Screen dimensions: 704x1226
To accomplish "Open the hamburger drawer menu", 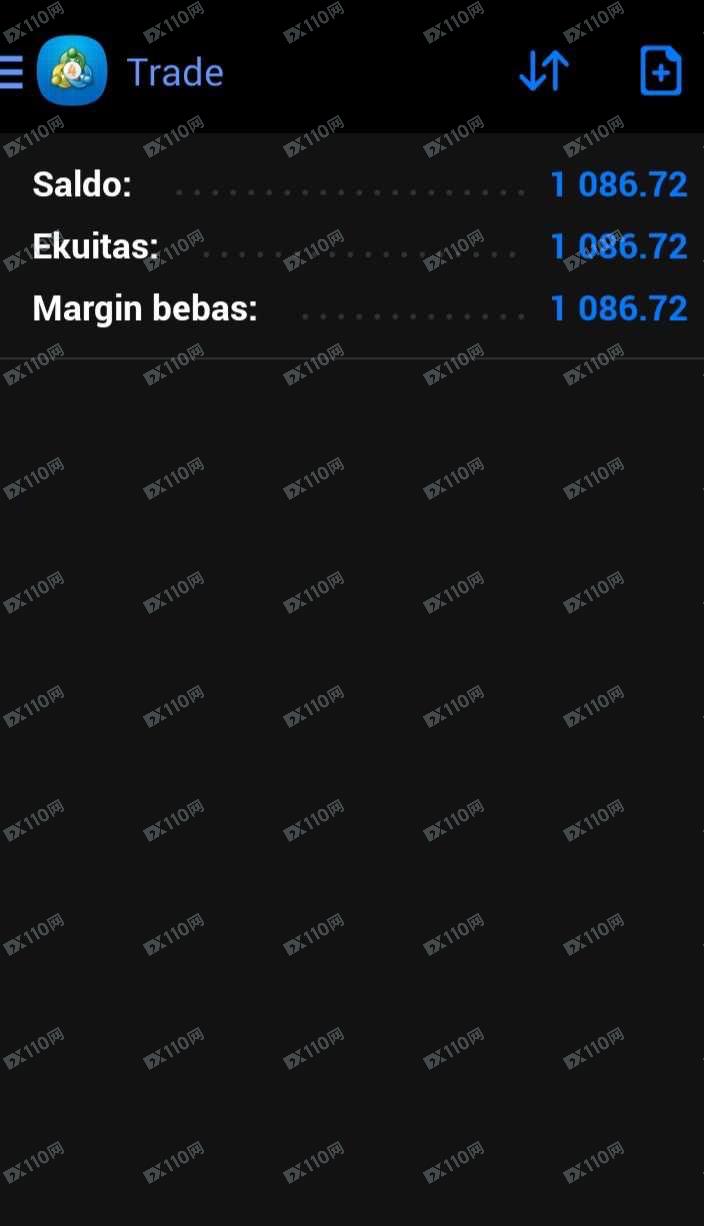I will click(x=11, y=72).
